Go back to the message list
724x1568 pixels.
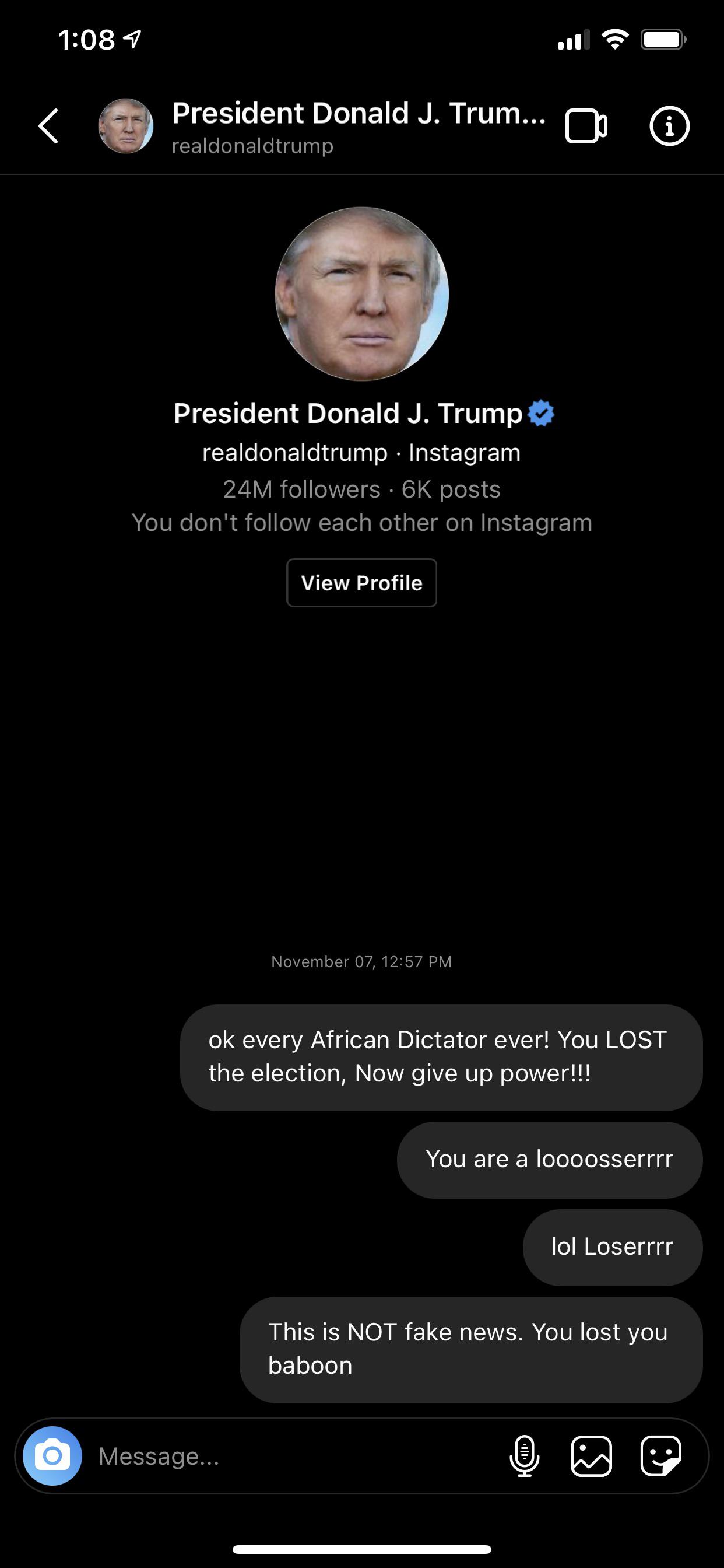[x=48, y=126]
